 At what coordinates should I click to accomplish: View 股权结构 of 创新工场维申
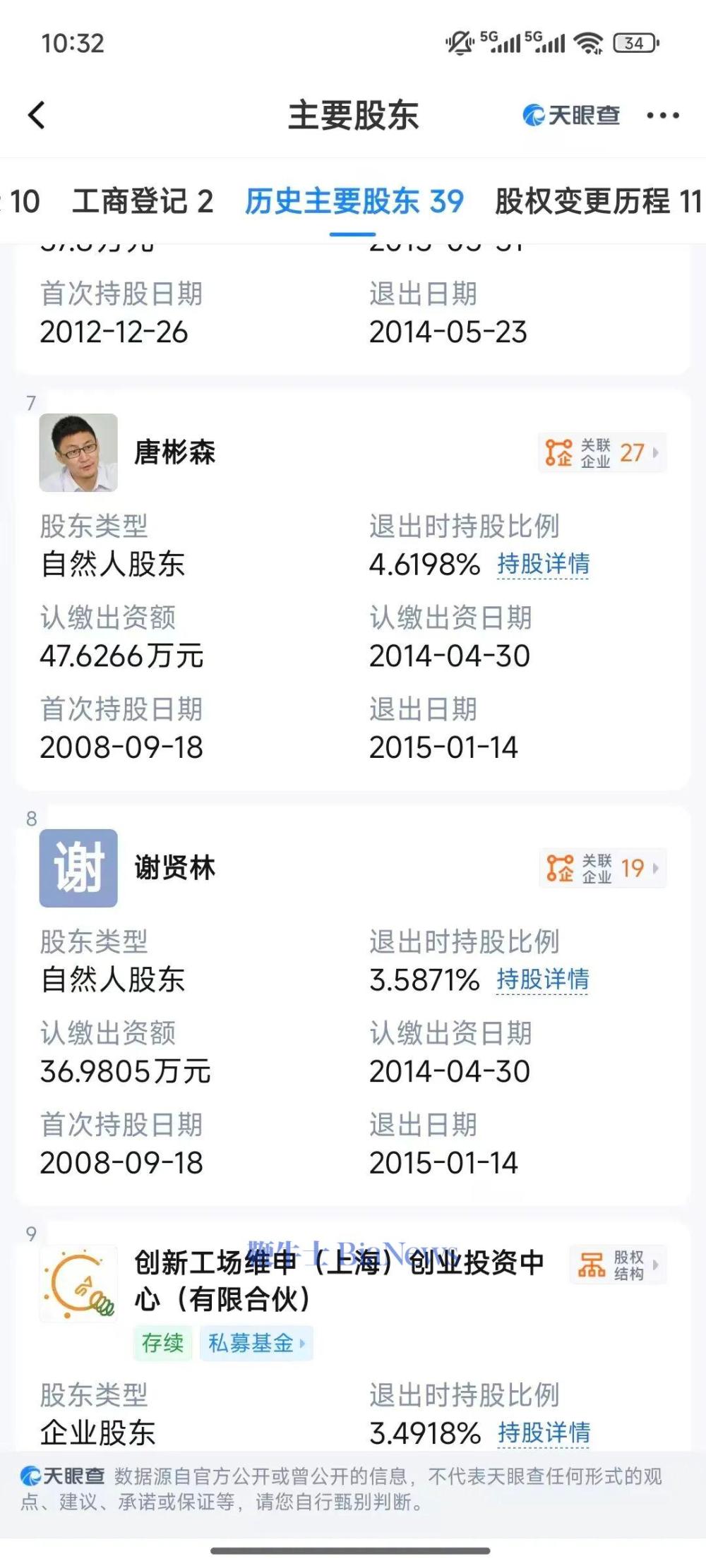coord(618,1265)
